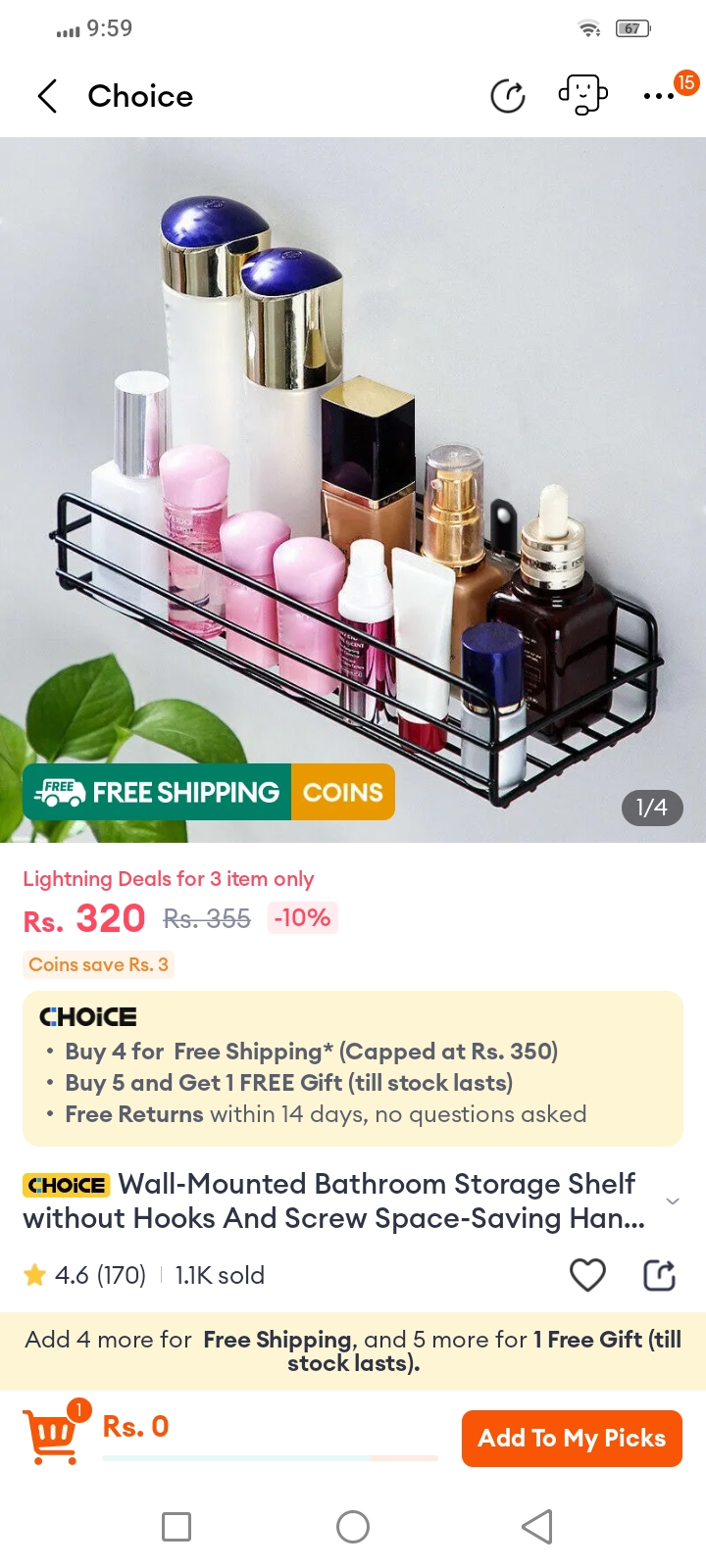Go back from the Choice page
Screen dimensions: 706x1568
pyautogui.click(x=47, y=96)
